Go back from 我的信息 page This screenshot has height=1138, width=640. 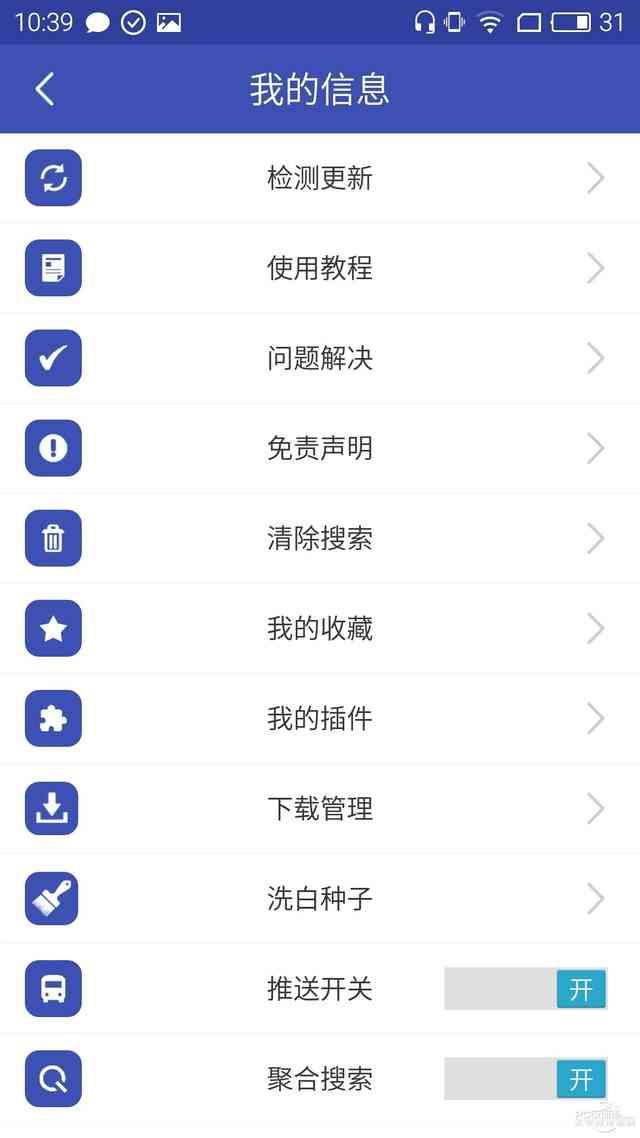point(45,89)
